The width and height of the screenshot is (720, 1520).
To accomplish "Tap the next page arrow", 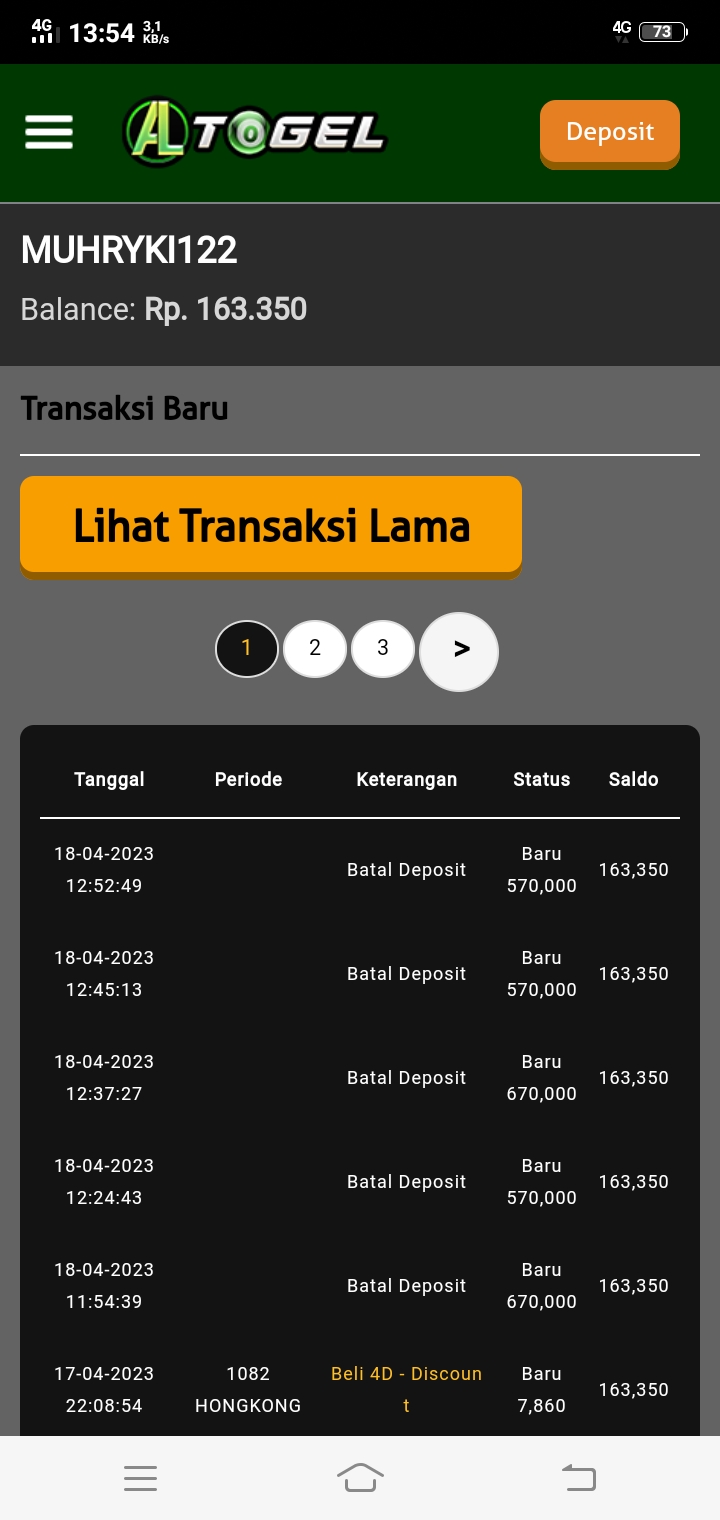I will tap(459, 651).
